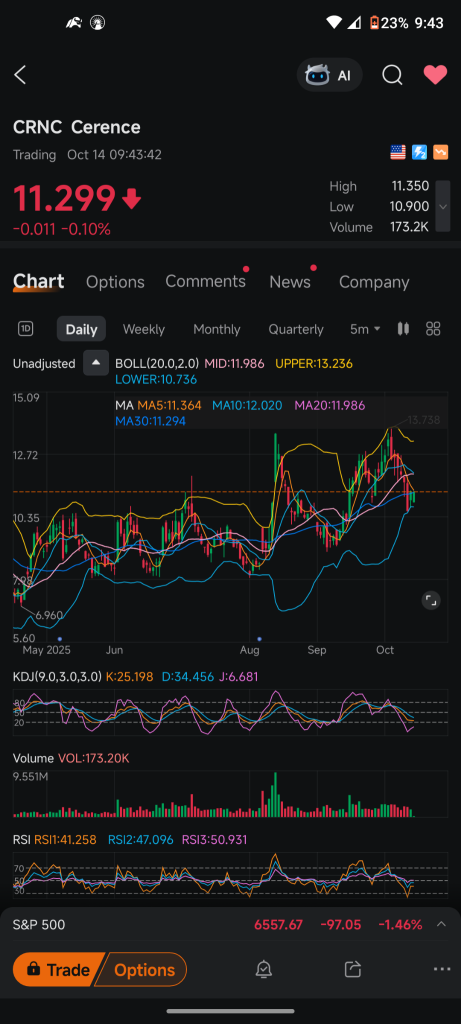Open the News tab
Screen dimensions: 461x1024
click(x=290, y=282)
